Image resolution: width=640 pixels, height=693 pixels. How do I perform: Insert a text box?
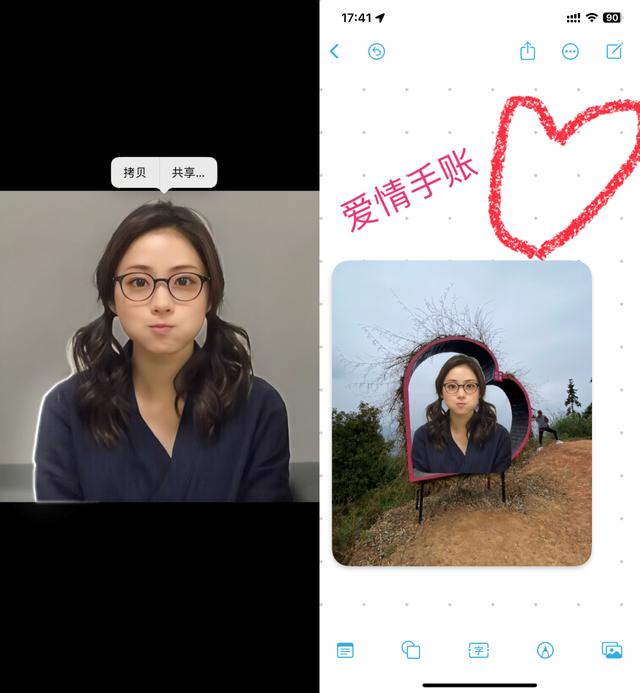pos(478,650)
